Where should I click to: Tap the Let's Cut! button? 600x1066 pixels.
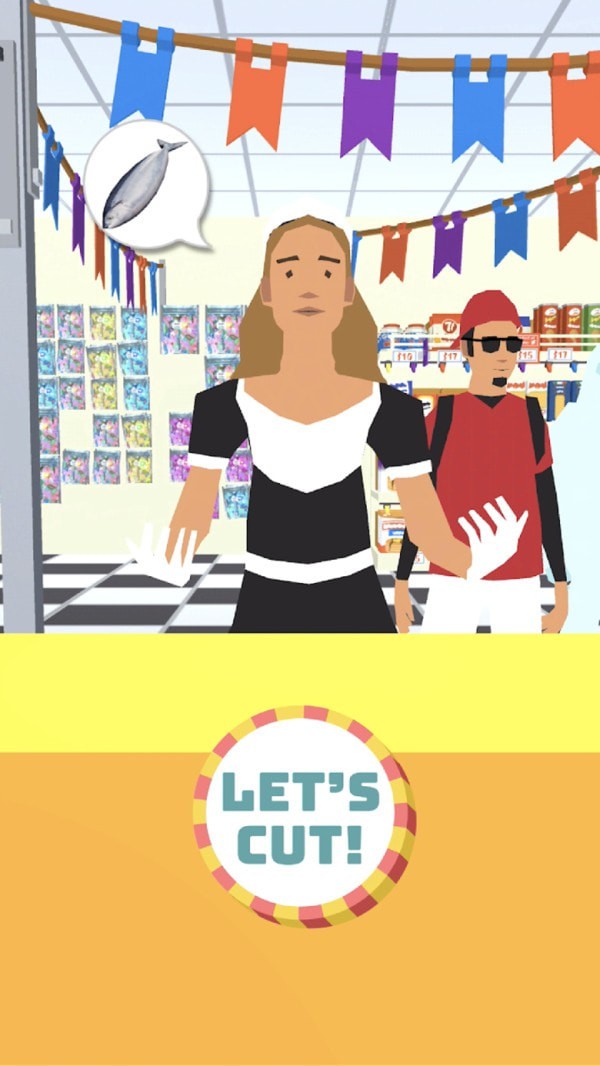302,815
